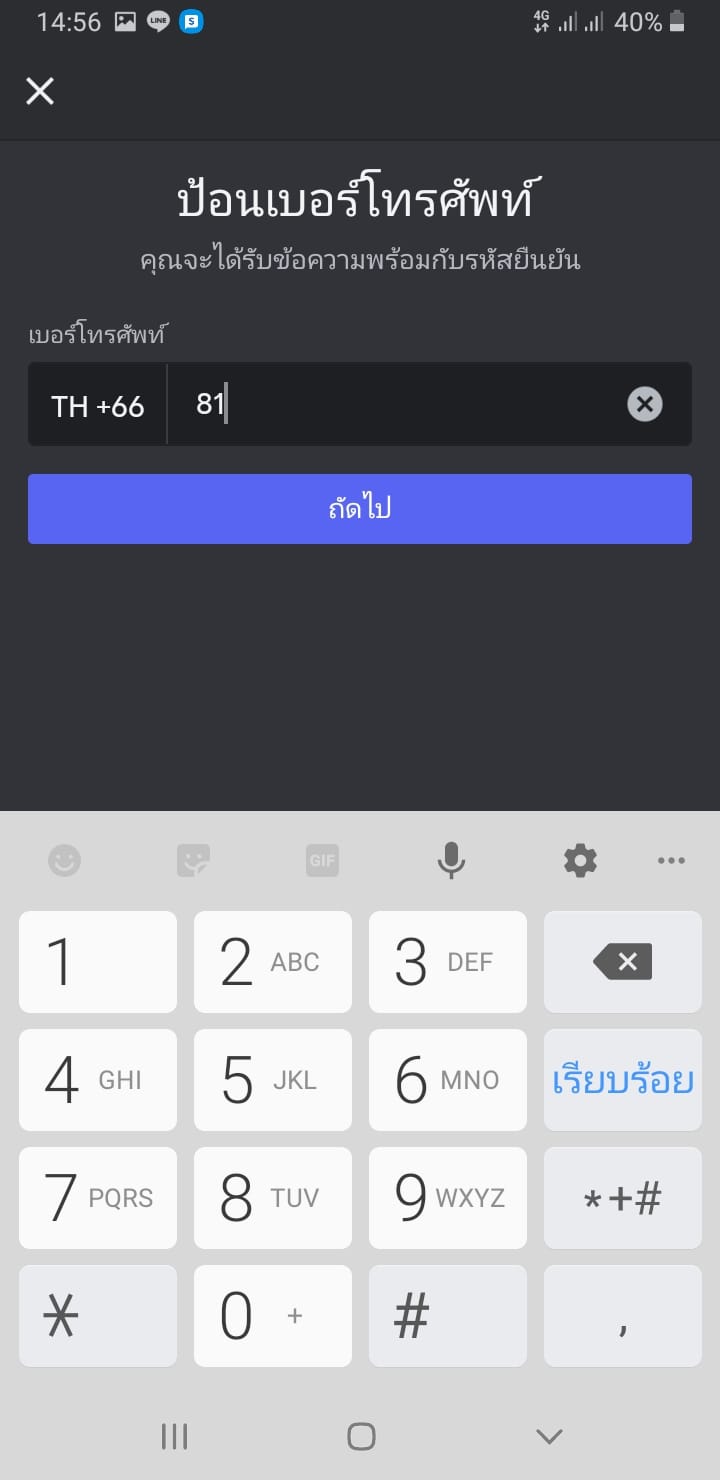
Task: Close the phone number entry screen
Action: click(40, 91)
